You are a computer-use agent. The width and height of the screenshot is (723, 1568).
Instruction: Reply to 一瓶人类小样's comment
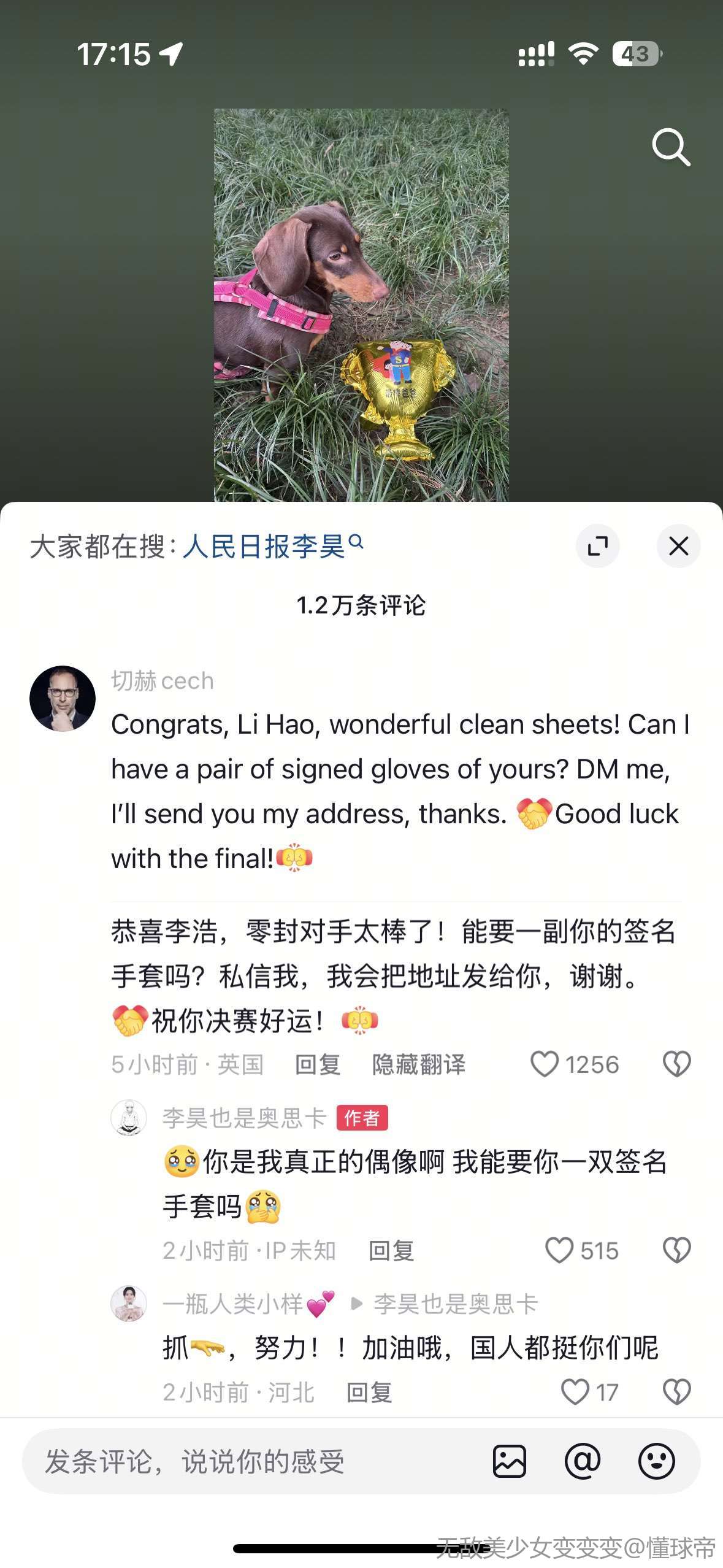(369, 1393)
